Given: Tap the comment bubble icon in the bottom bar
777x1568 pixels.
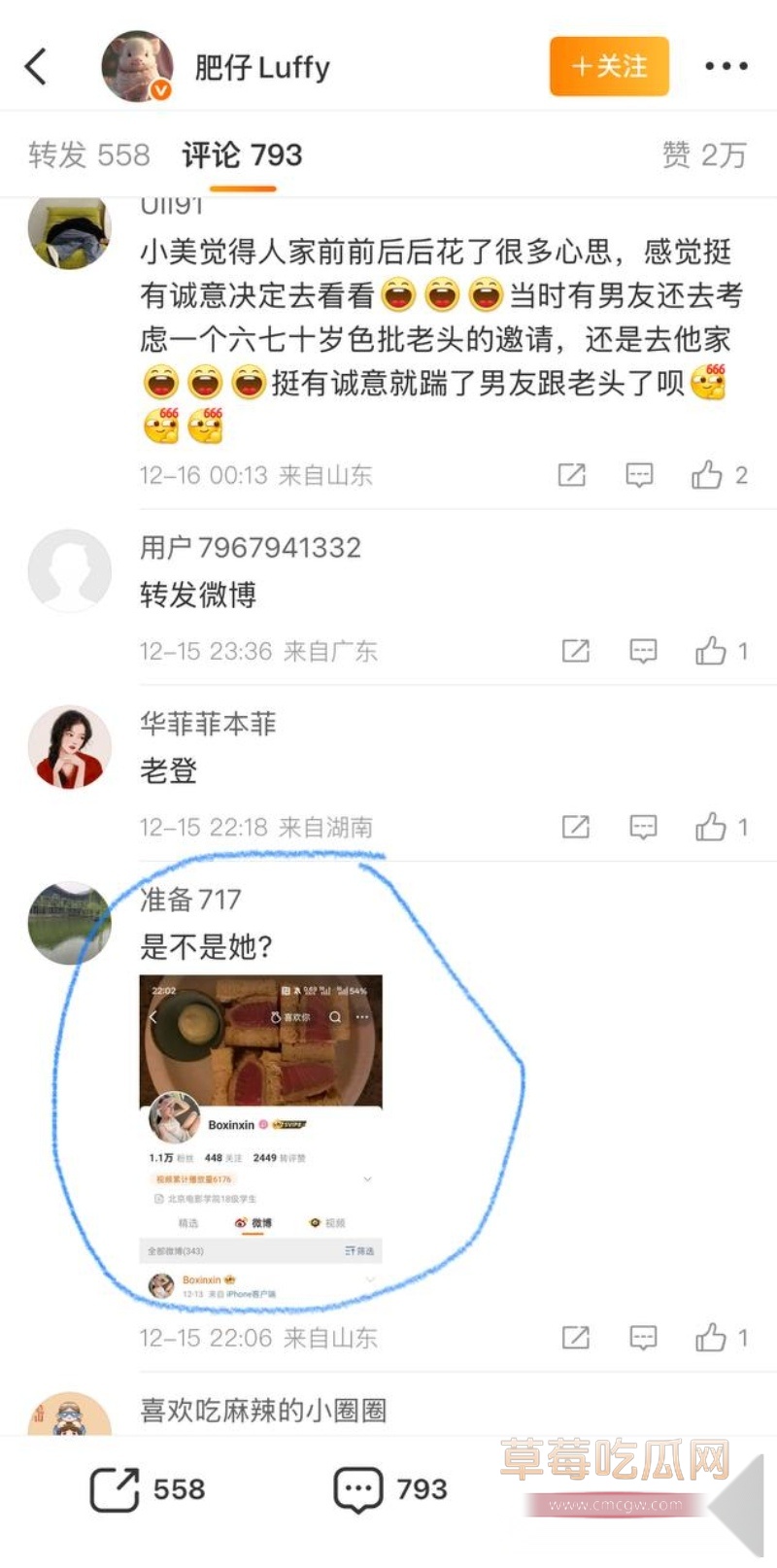Looking at the screenshot, I should pos(357,1487).
